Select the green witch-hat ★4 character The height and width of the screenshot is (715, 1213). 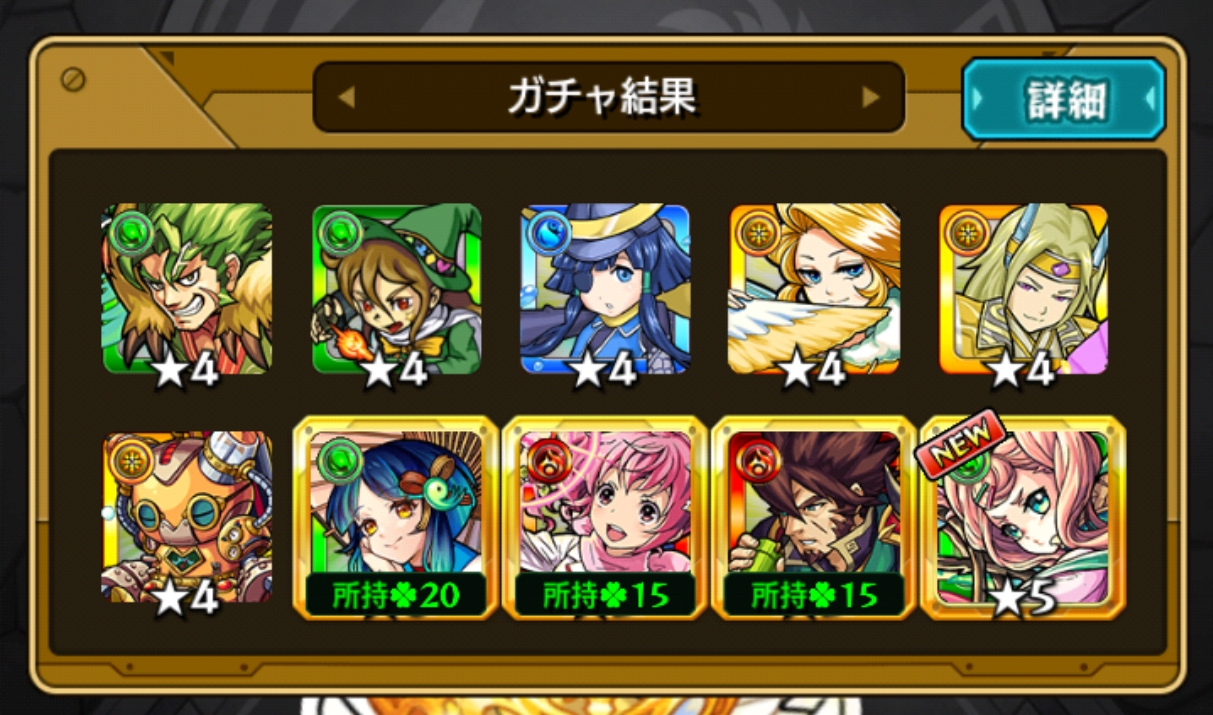pos(397,288)
